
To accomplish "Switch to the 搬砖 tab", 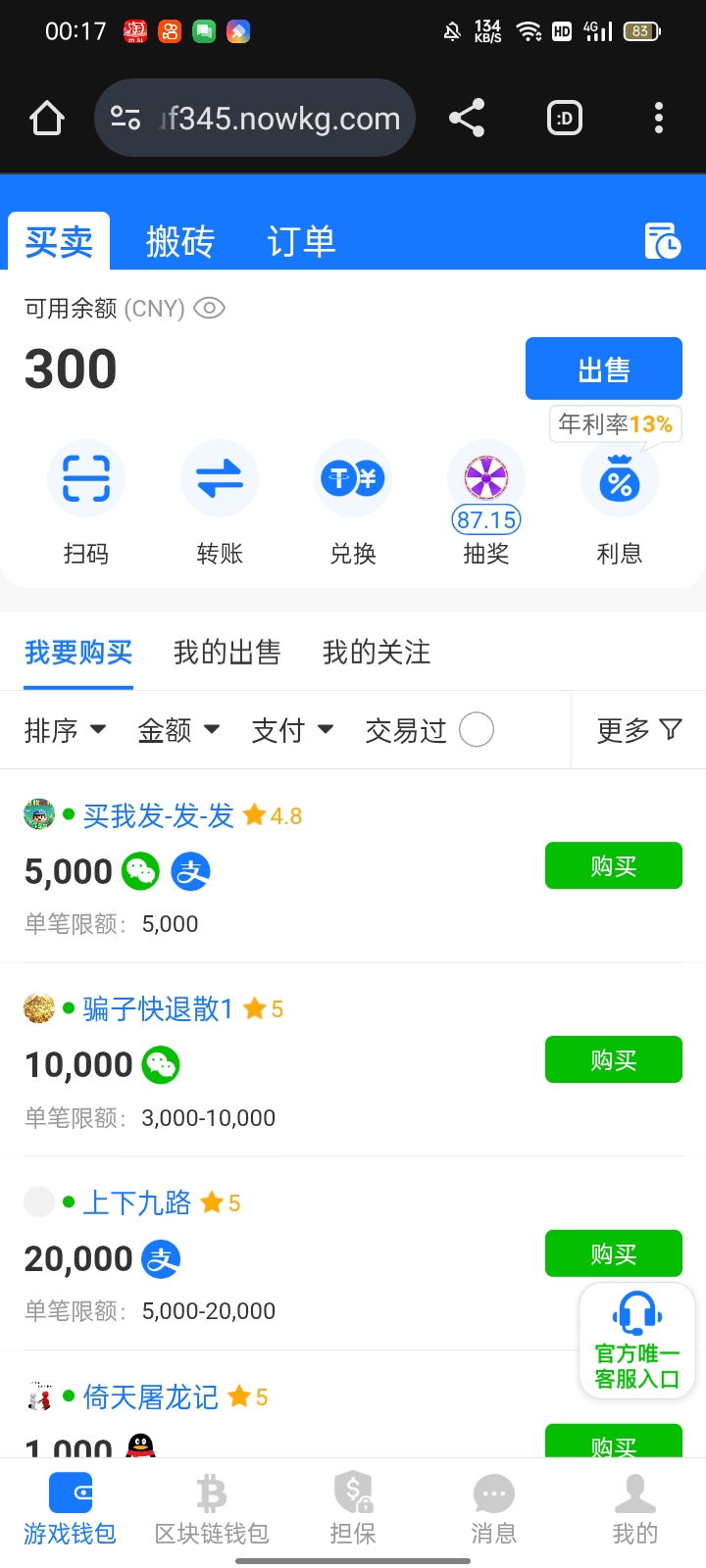I will [x=180, y=241].
